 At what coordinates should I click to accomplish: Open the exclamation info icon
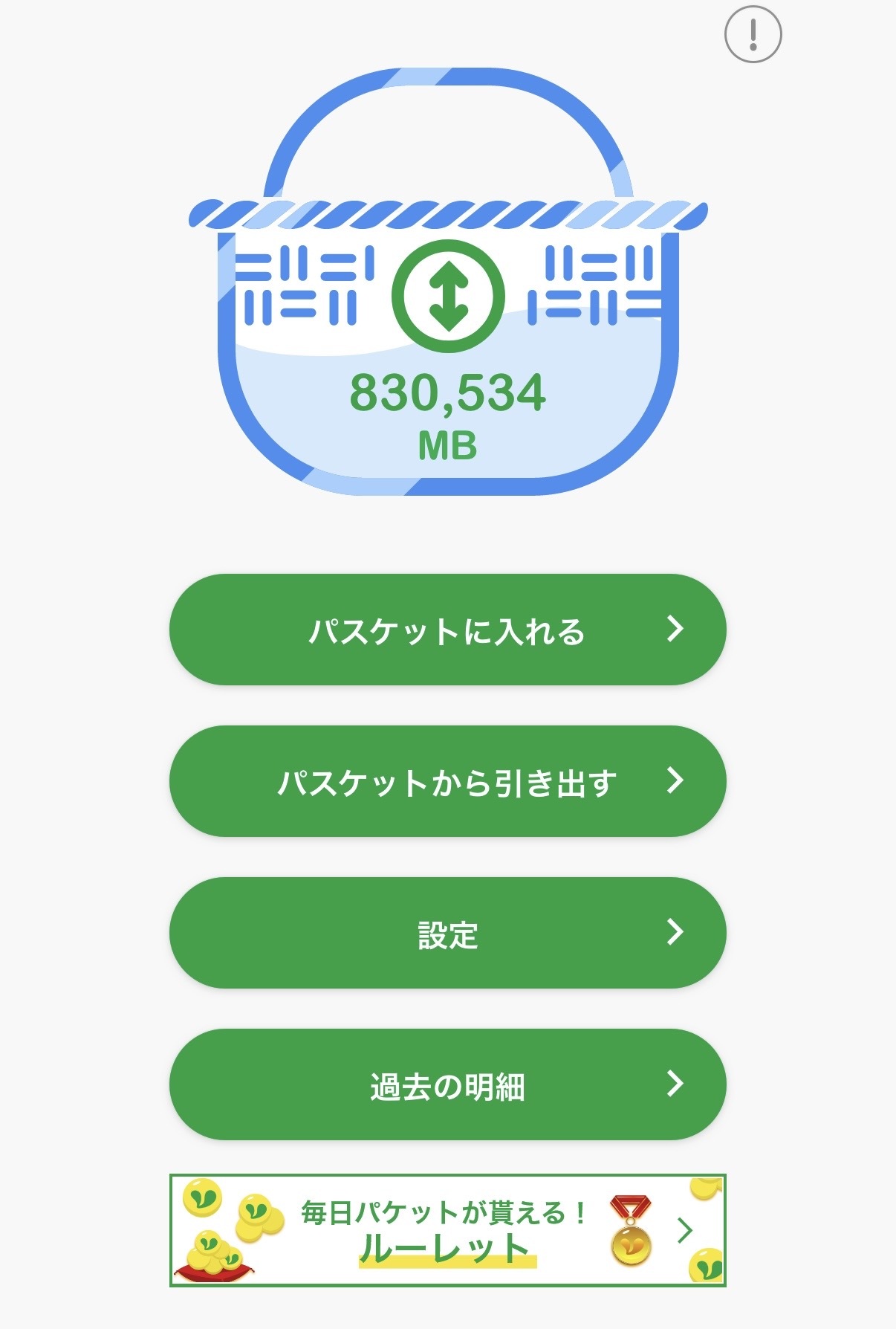pos(753,34)
